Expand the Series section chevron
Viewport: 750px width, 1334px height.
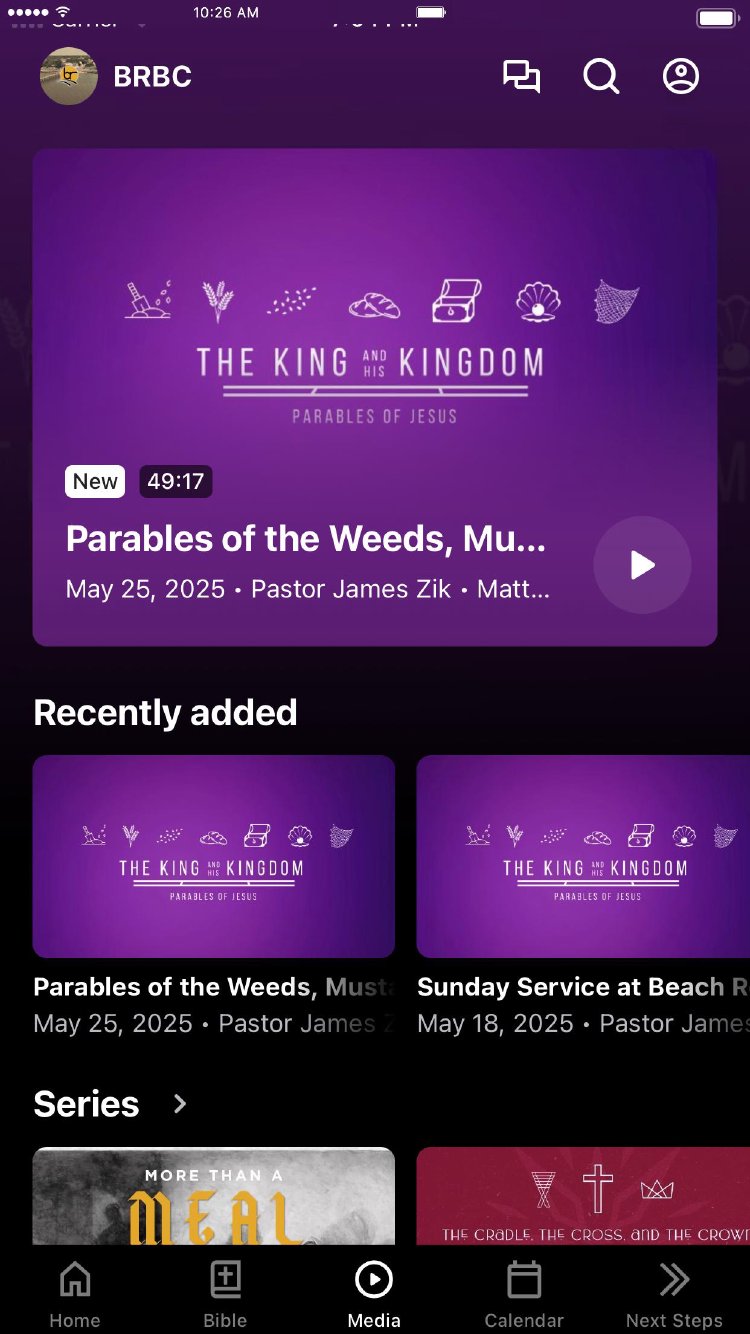click(180, 1104)
